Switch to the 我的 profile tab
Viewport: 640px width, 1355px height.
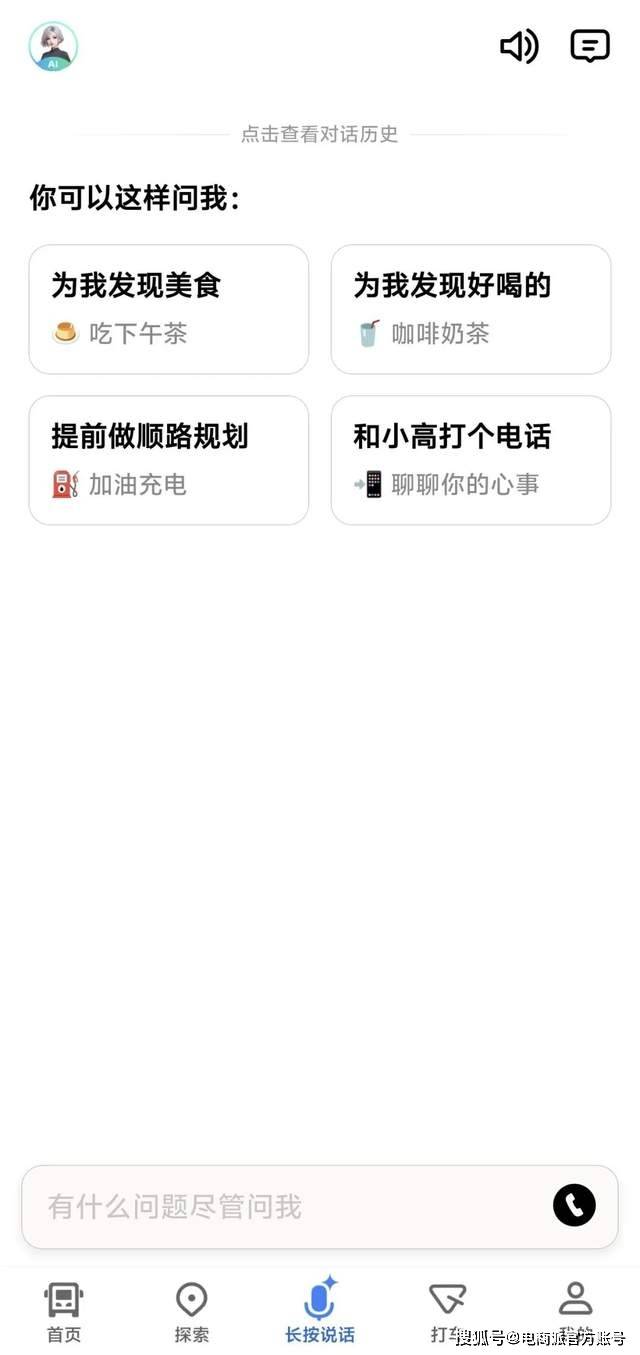575,1311
